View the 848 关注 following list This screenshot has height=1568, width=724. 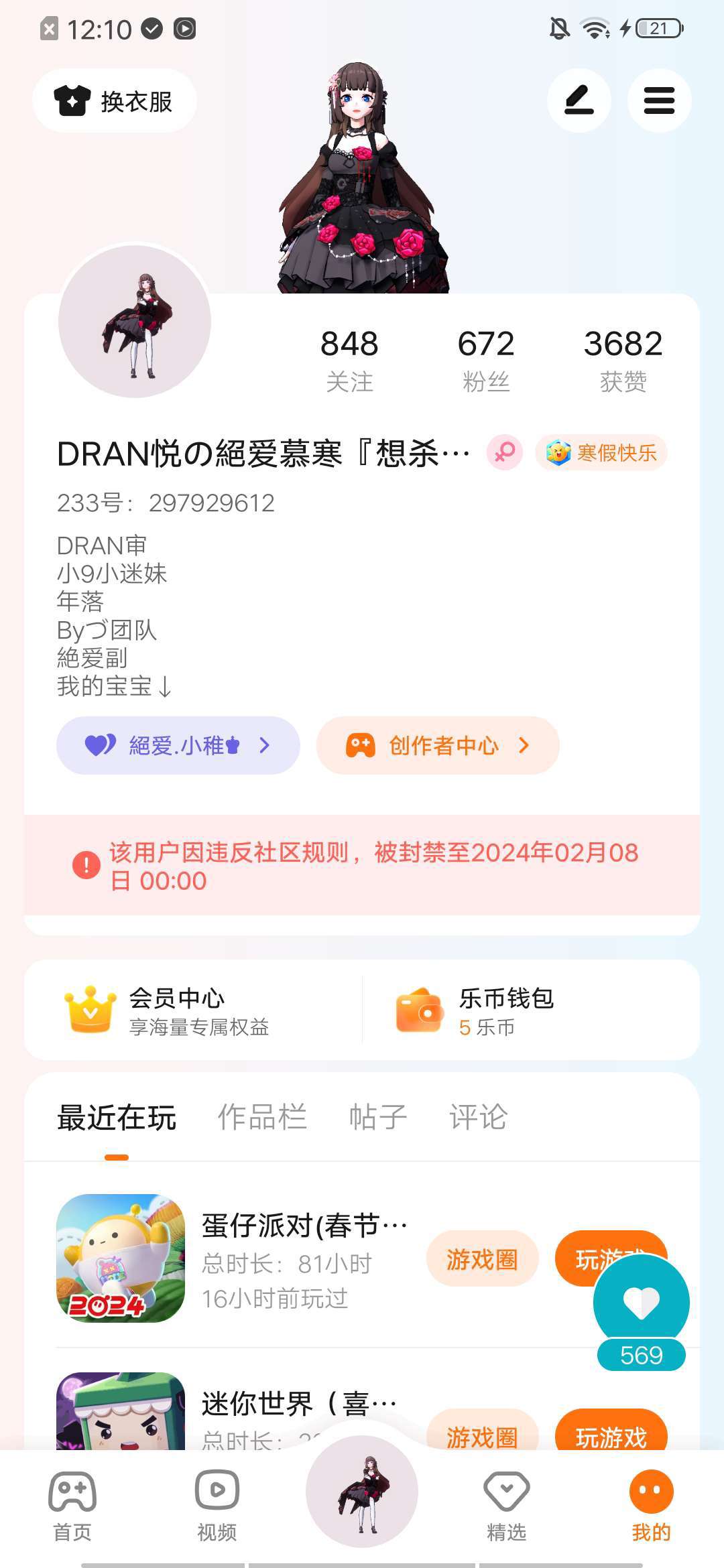(349, 360)
